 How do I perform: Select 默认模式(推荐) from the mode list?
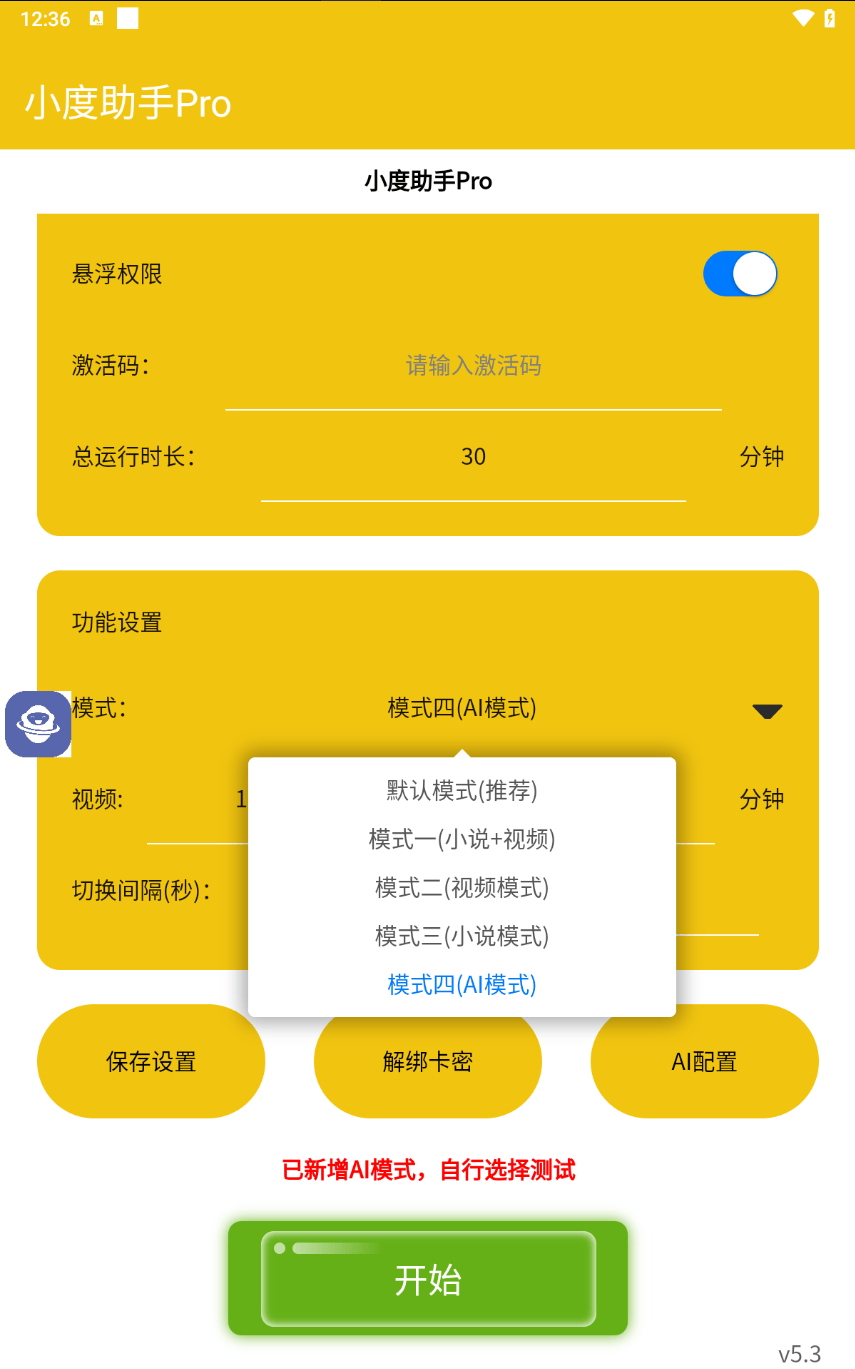tap(461, 790)
